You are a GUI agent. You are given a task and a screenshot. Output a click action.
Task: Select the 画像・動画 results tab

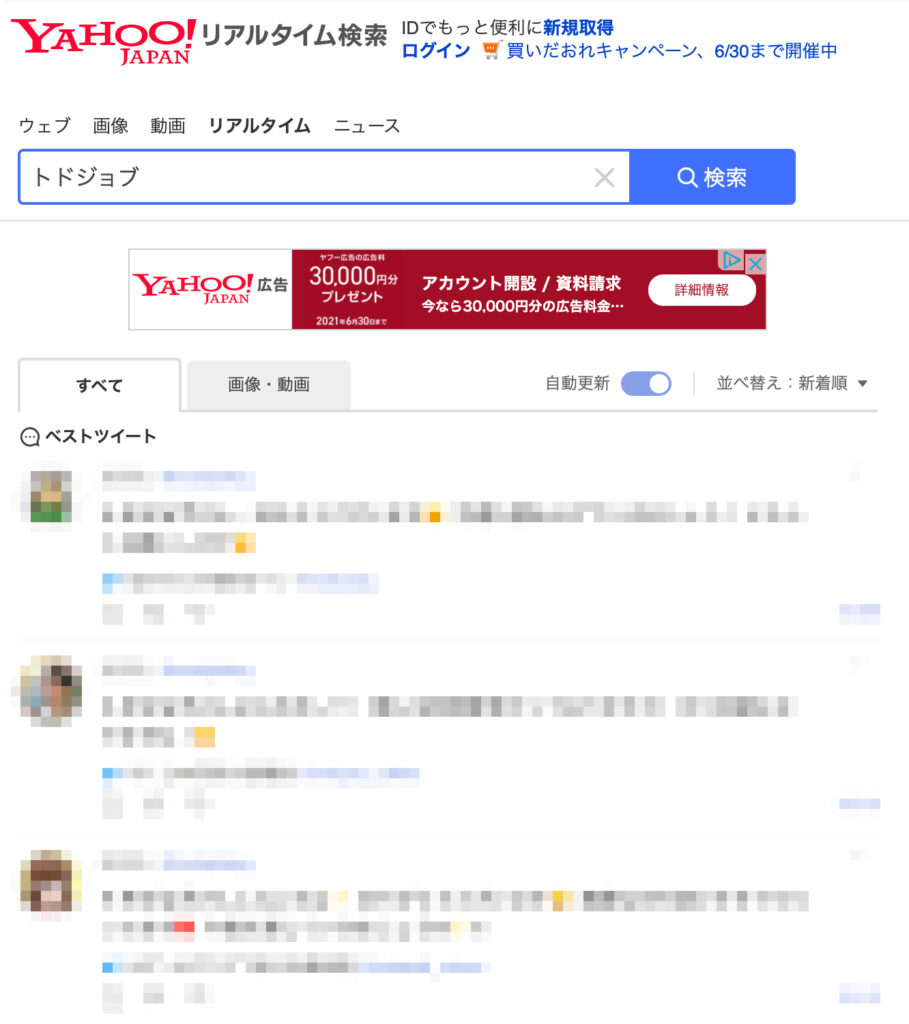(268, 385)
